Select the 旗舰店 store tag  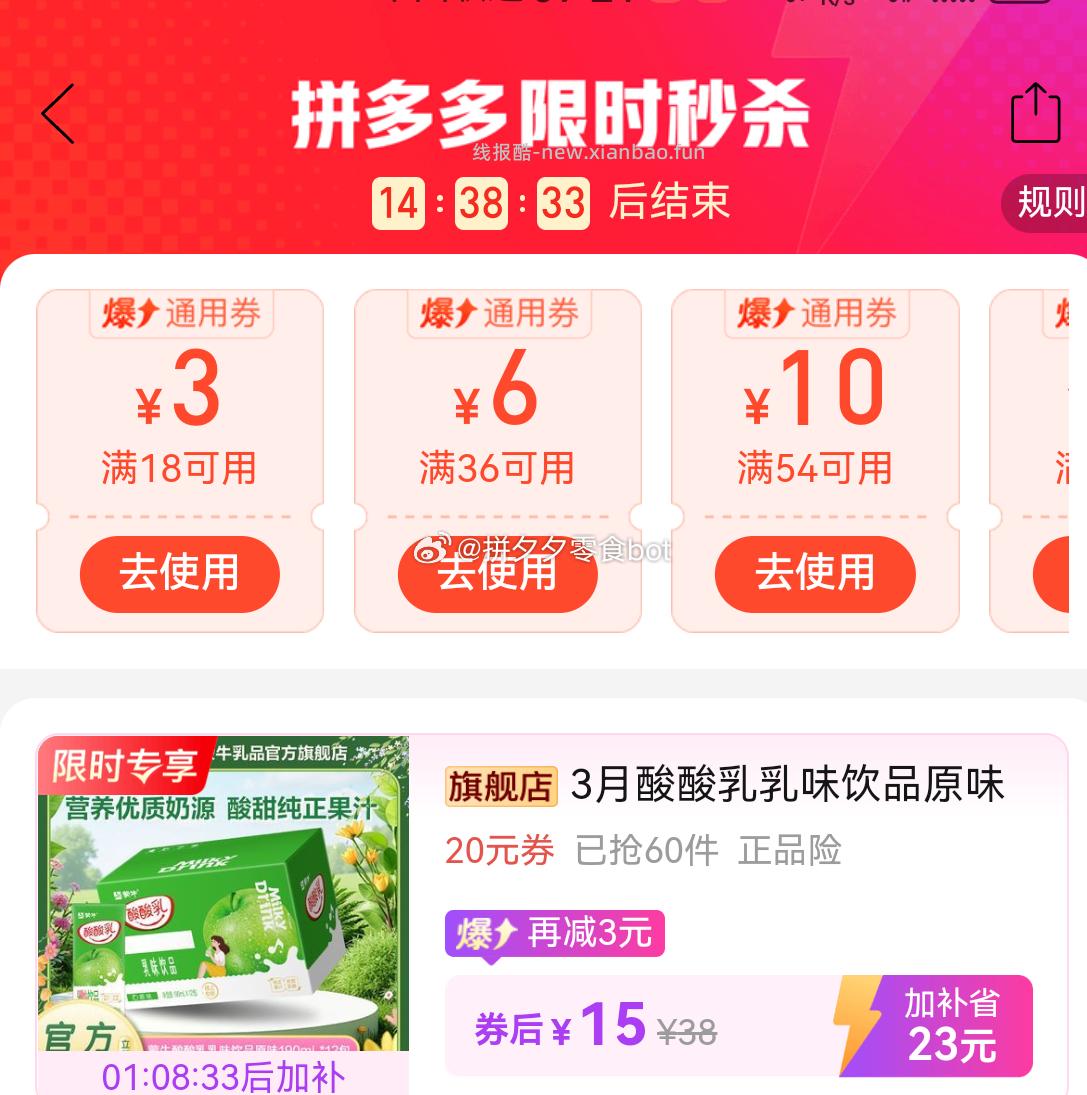click(500, 786)
